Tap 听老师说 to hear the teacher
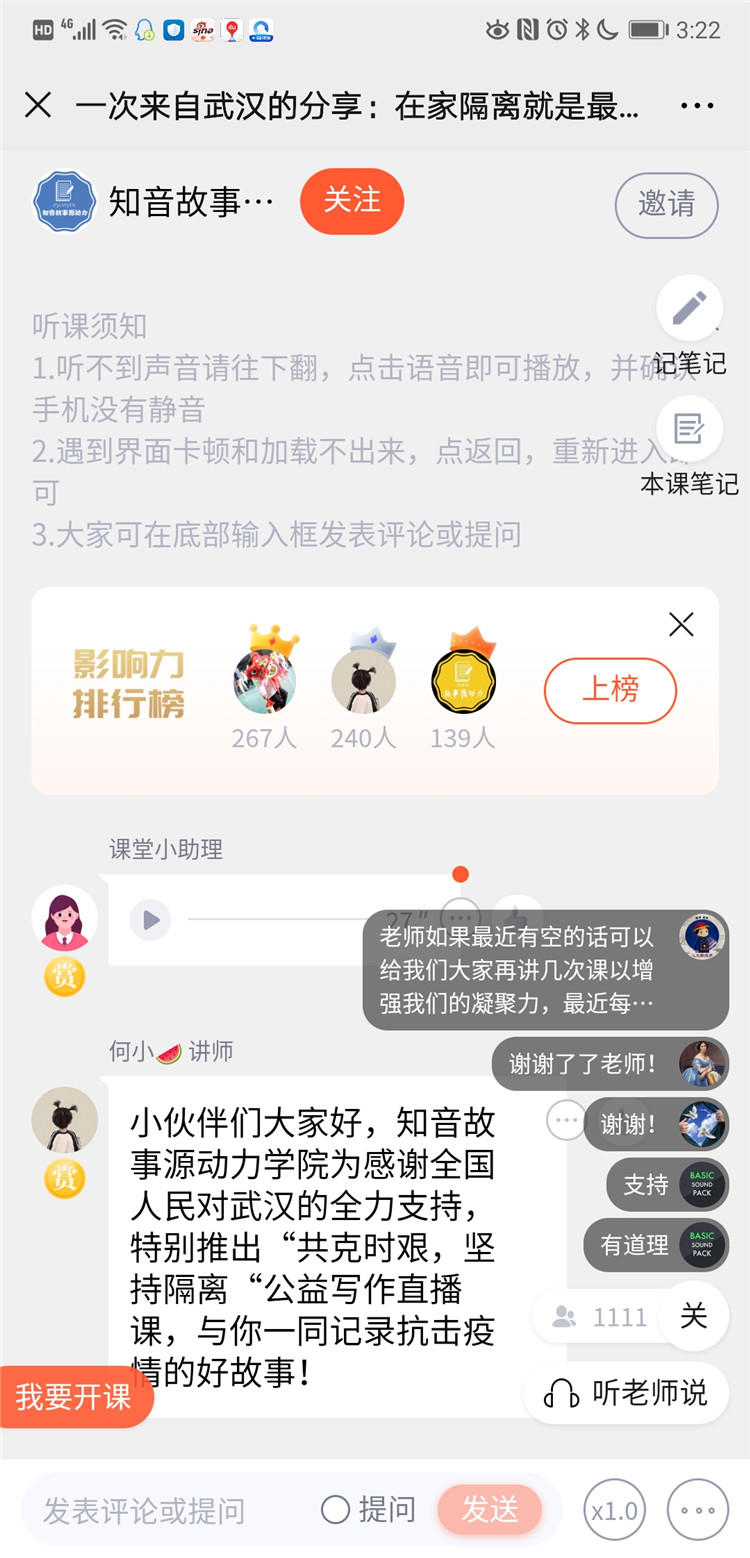This screenshot has height=1558, width=750. pos(627,1393)
